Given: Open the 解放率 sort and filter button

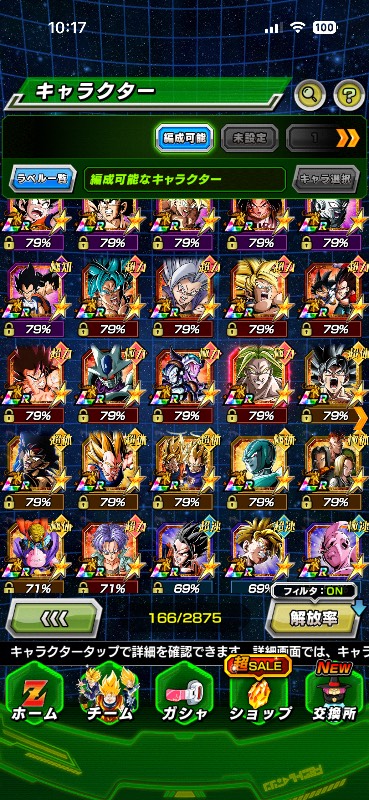Looking at the screenshot, I should tap(313, 618).
